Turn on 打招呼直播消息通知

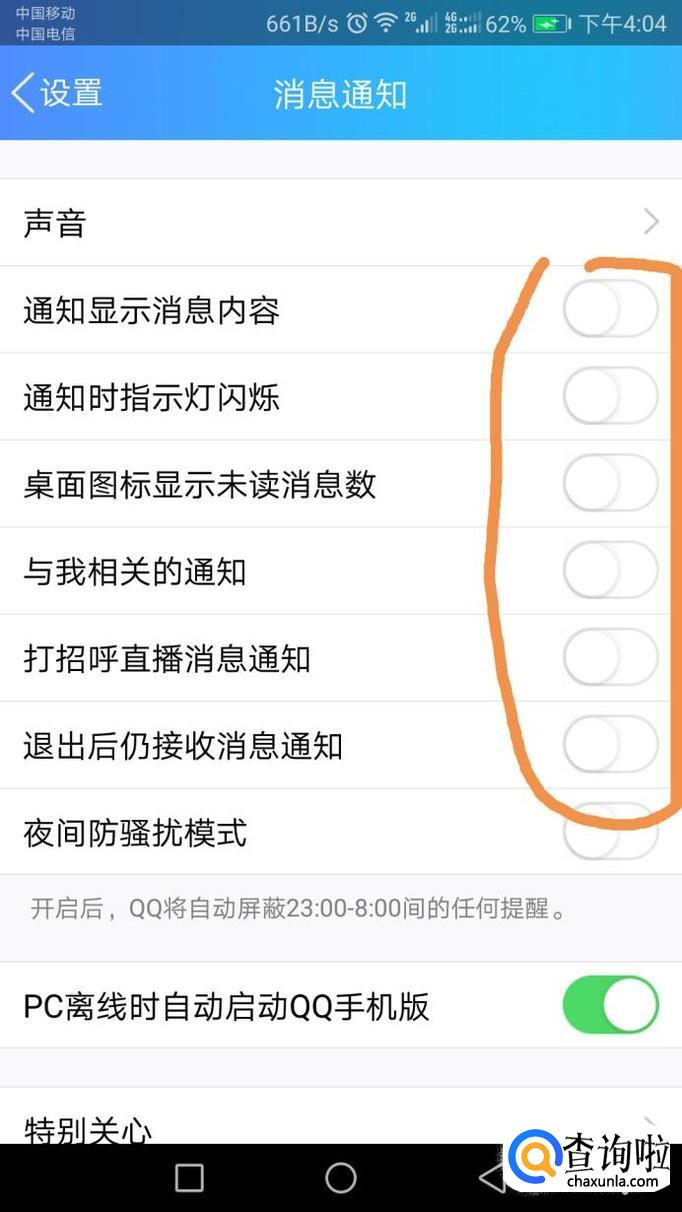click(610, 659)
